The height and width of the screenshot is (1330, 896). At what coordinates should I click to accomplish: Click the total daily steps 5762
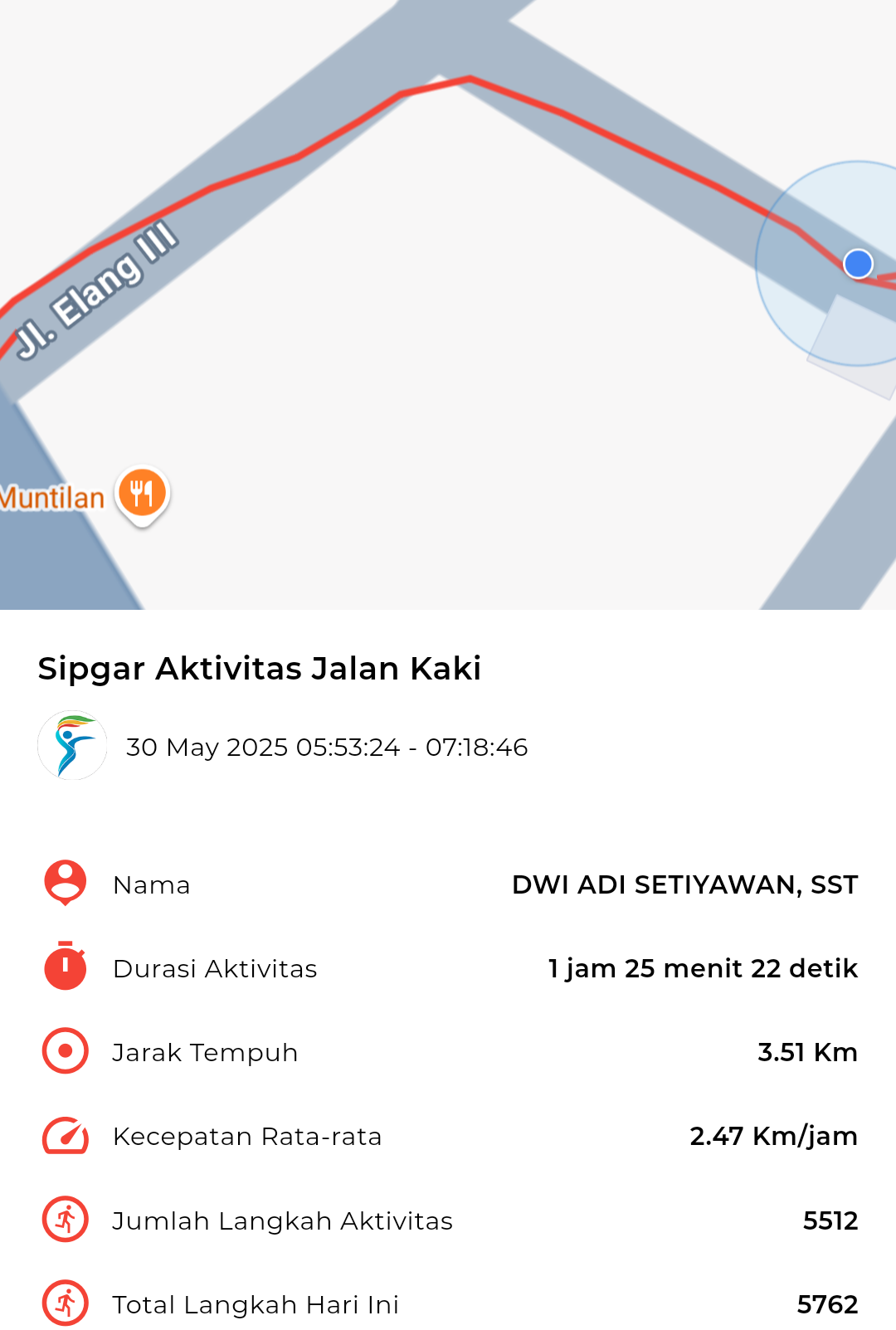click(x=830, y=1303)
